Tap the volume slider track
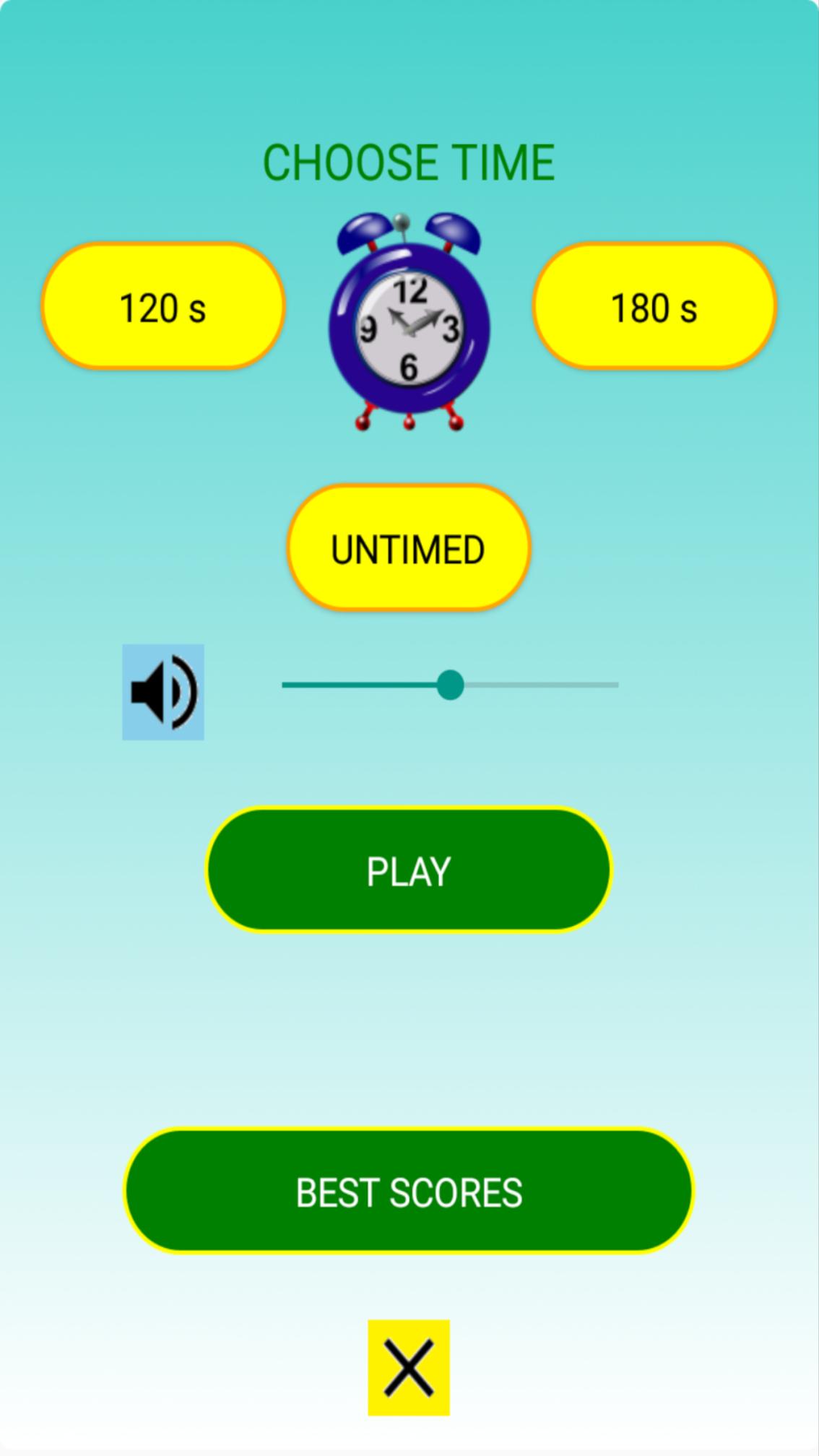The image size is (819, 1456). [534, 685]
